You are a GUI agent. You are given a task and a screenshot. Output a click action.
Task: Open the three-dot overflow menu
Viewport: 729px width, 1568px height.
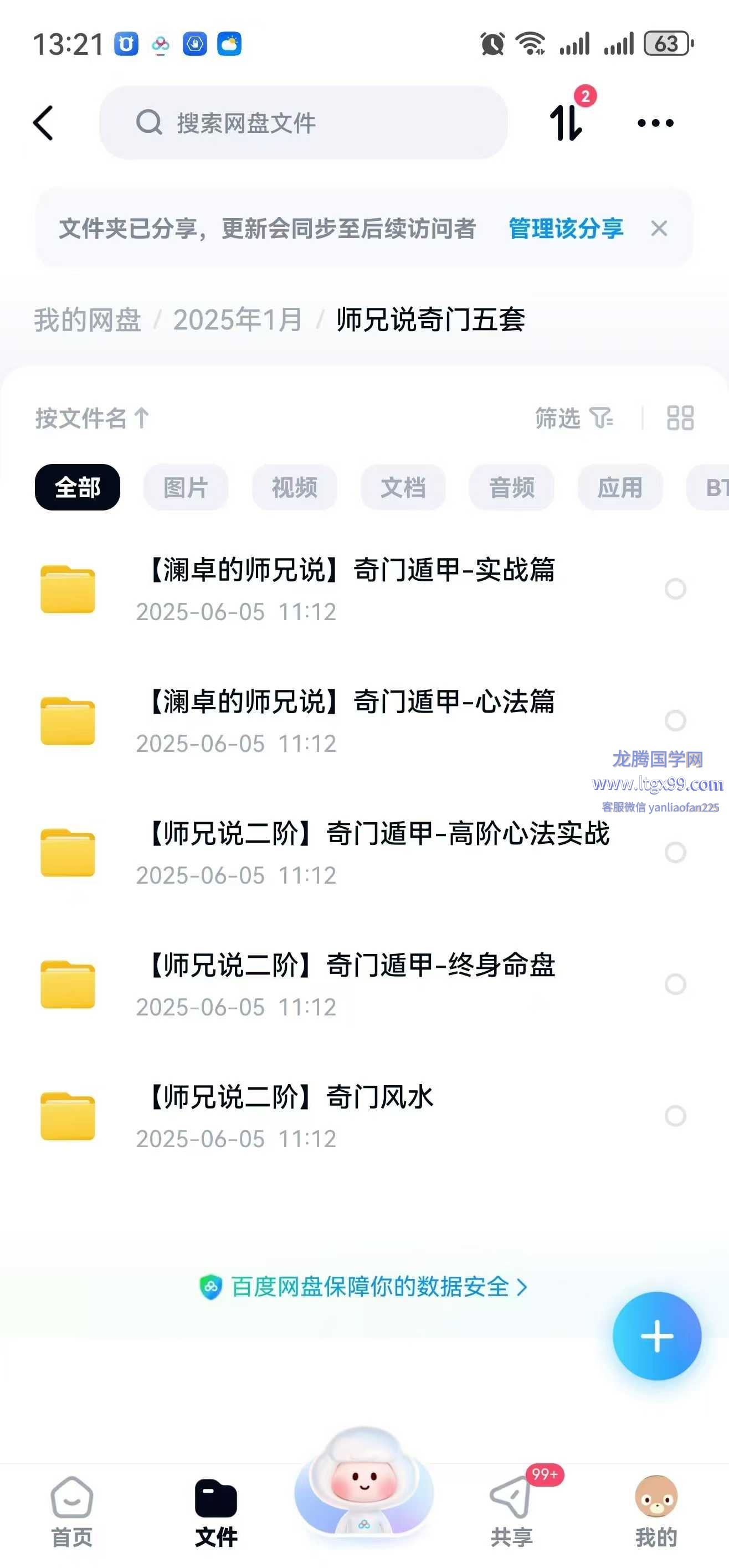click(x=655, y=123)
